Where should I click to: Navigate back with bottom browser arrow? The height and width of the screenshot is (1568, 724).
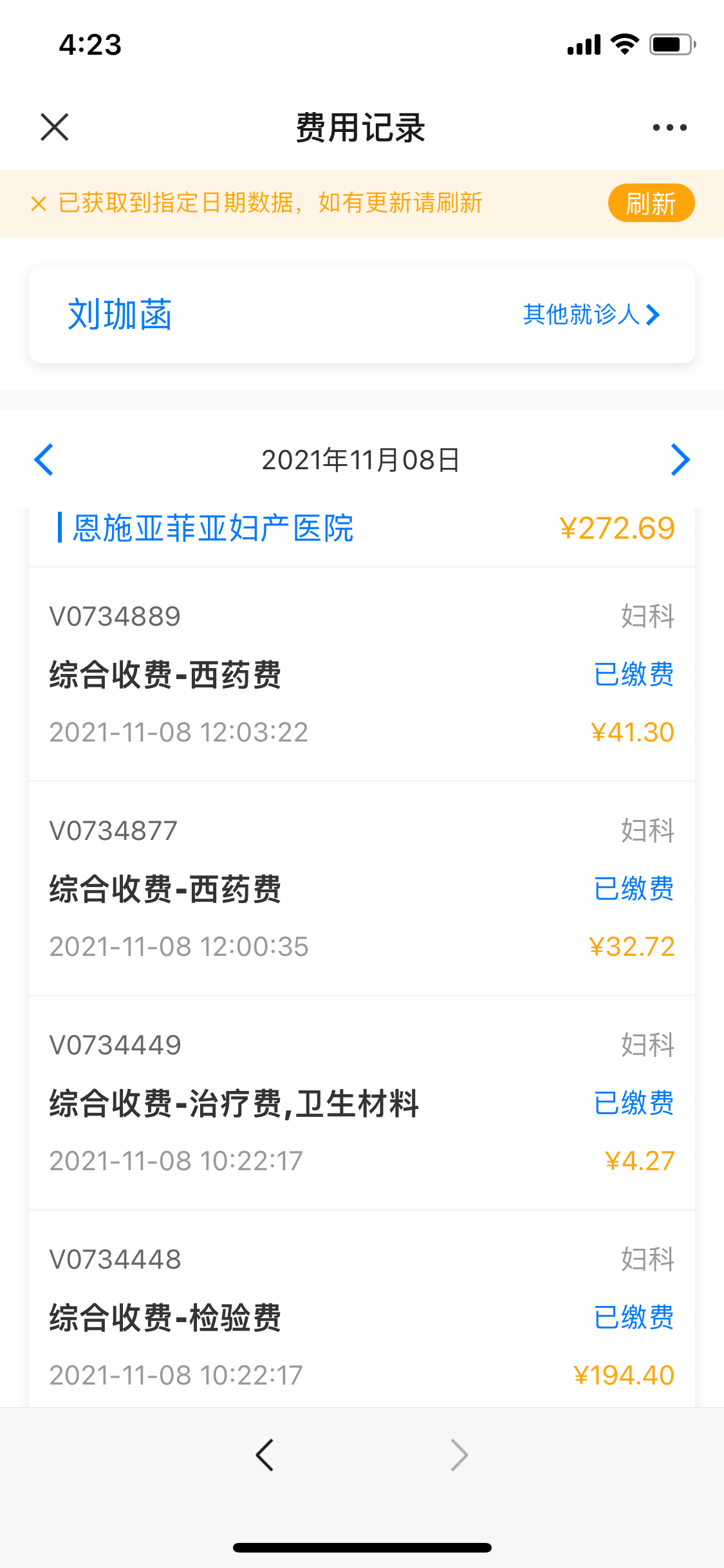[265, 1455]
